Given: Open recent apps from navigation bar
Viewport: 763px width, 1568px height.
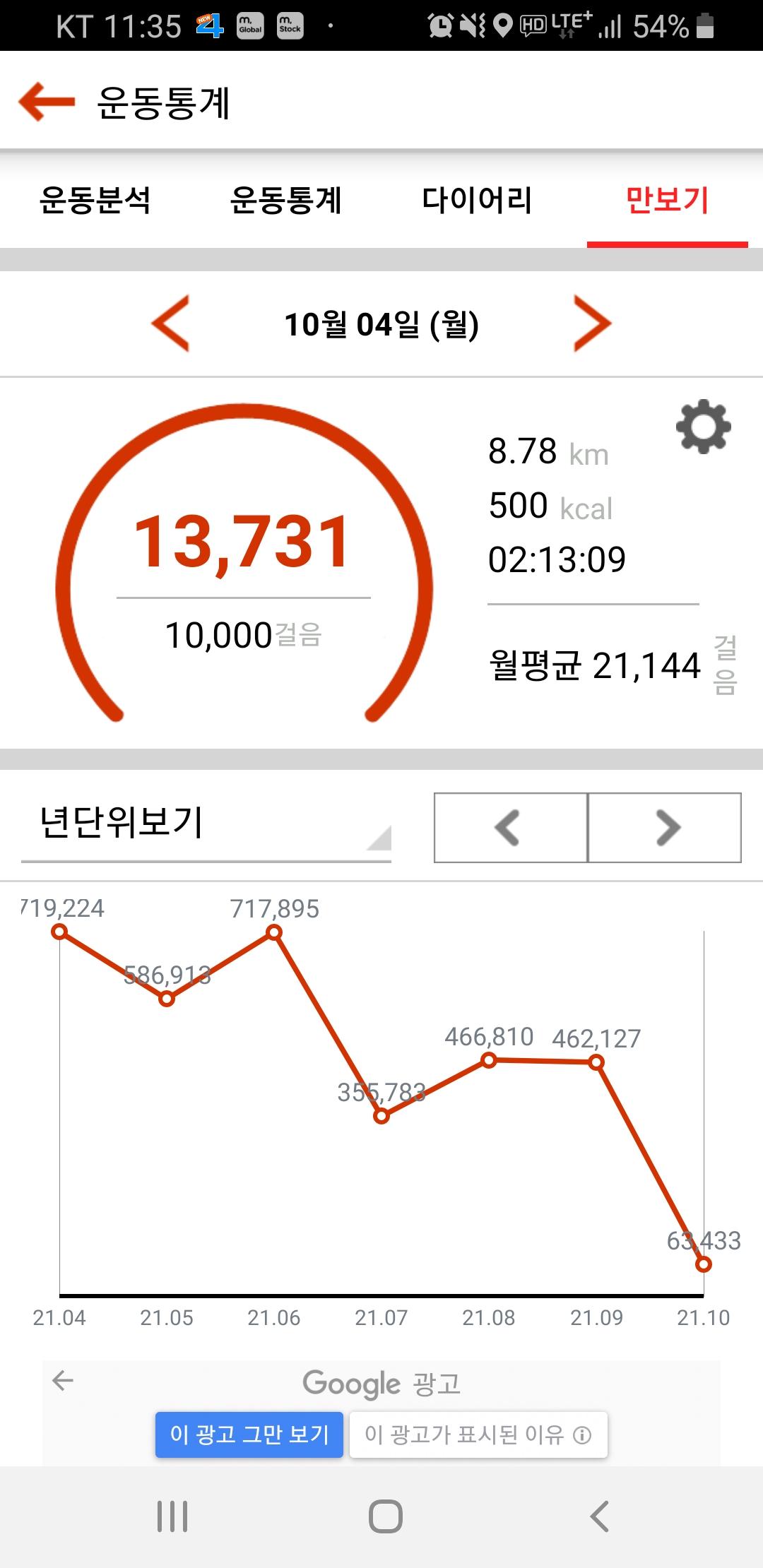Looking at the screenshot, I should (x=172, y=1516).
